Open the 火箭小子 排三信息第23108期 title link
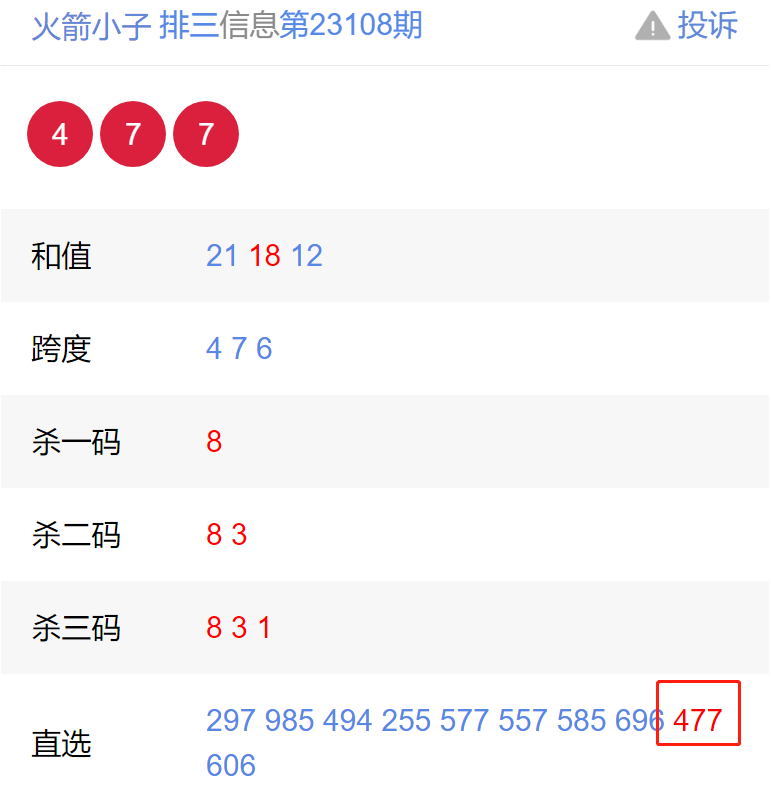Image resolution: width=771 pixels, height=809 pixels. [x=227, y=26]
